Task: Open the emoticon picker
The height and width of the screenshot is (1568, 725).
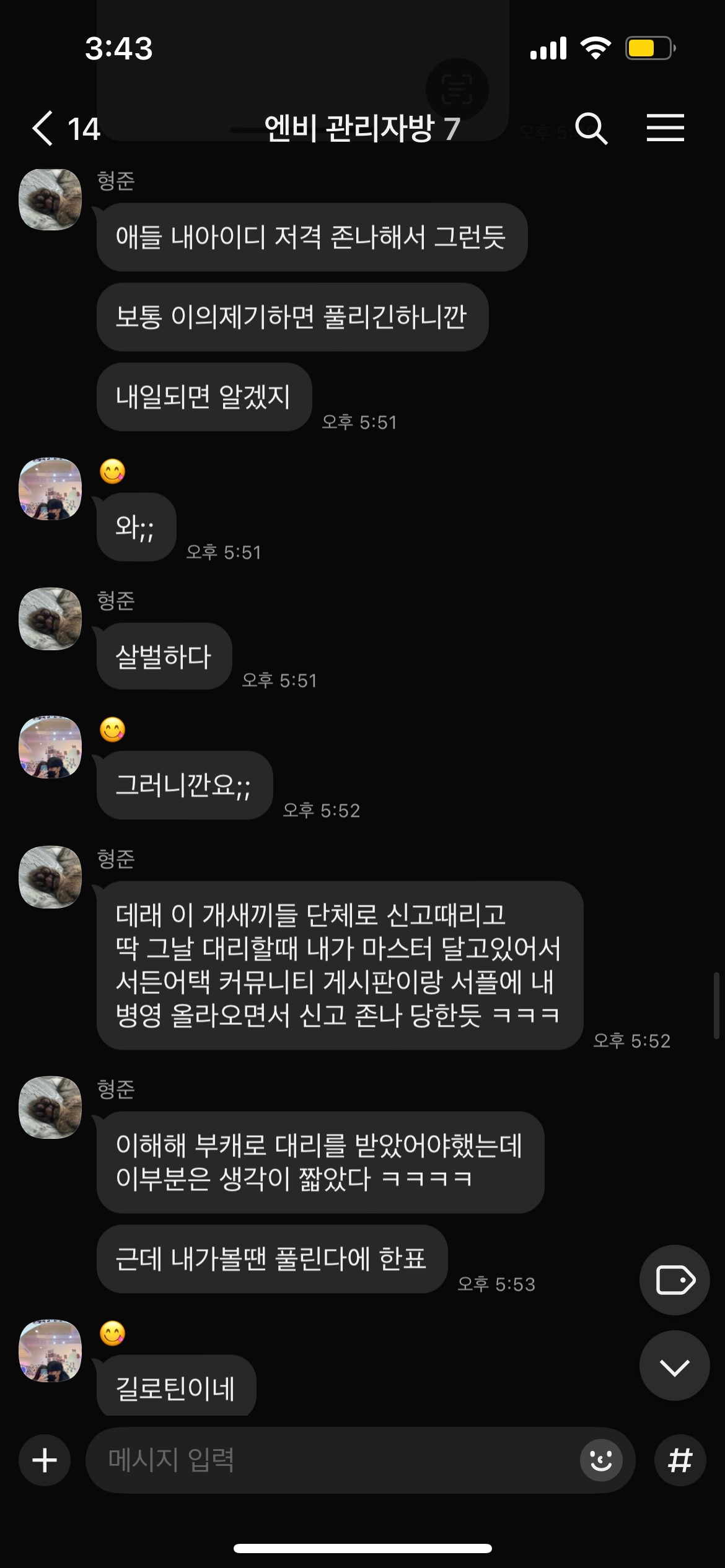Action: coord(600,1460)
